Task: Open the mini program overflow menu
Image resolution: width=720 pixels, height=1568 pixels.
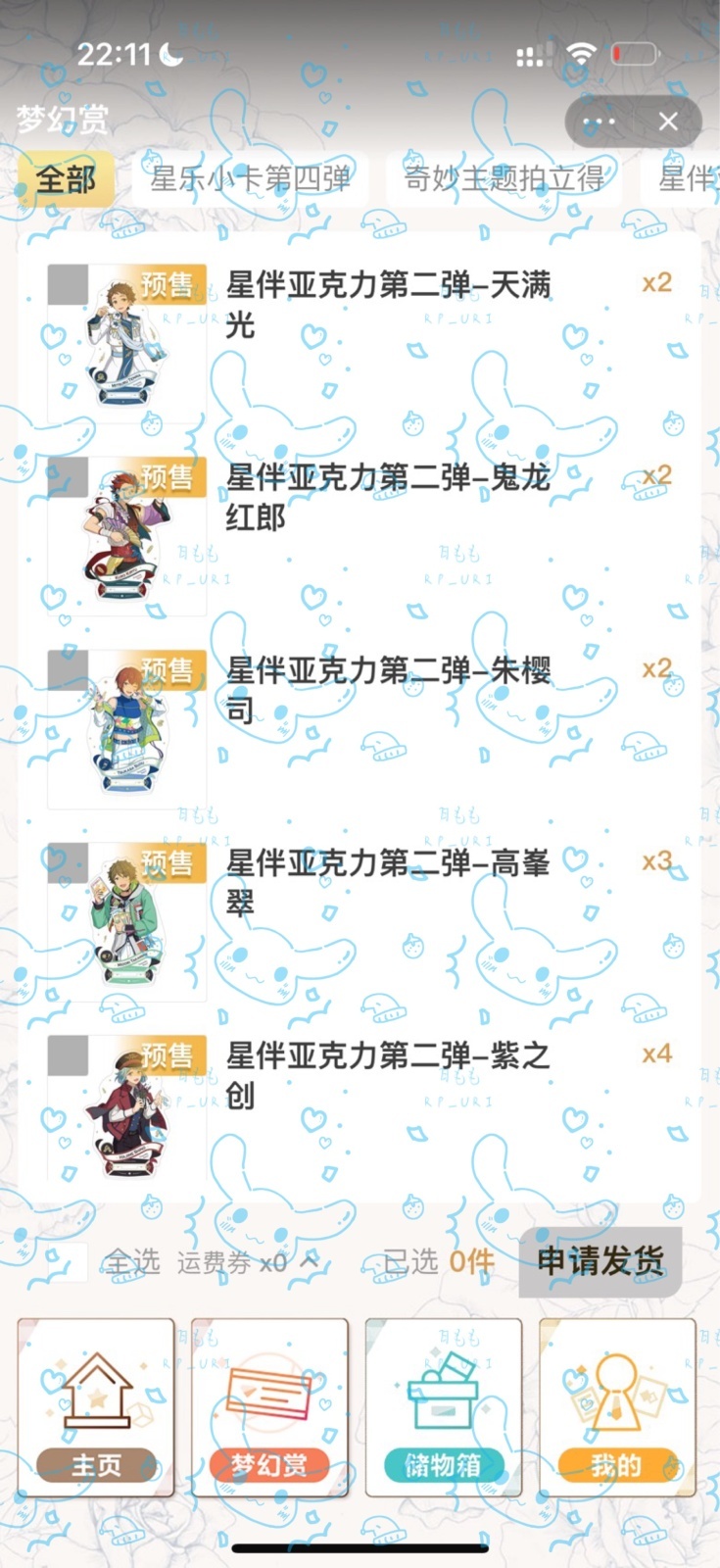Action: coord(599,122)
